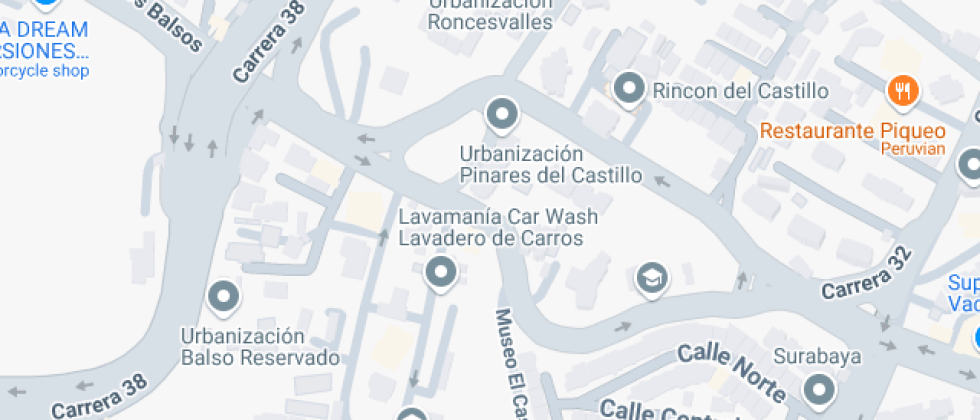The image size is (980, 420).
Task: Select the Urbanización Balso Reservado marker
Action: pyautogui.click(x=222, y=296)
